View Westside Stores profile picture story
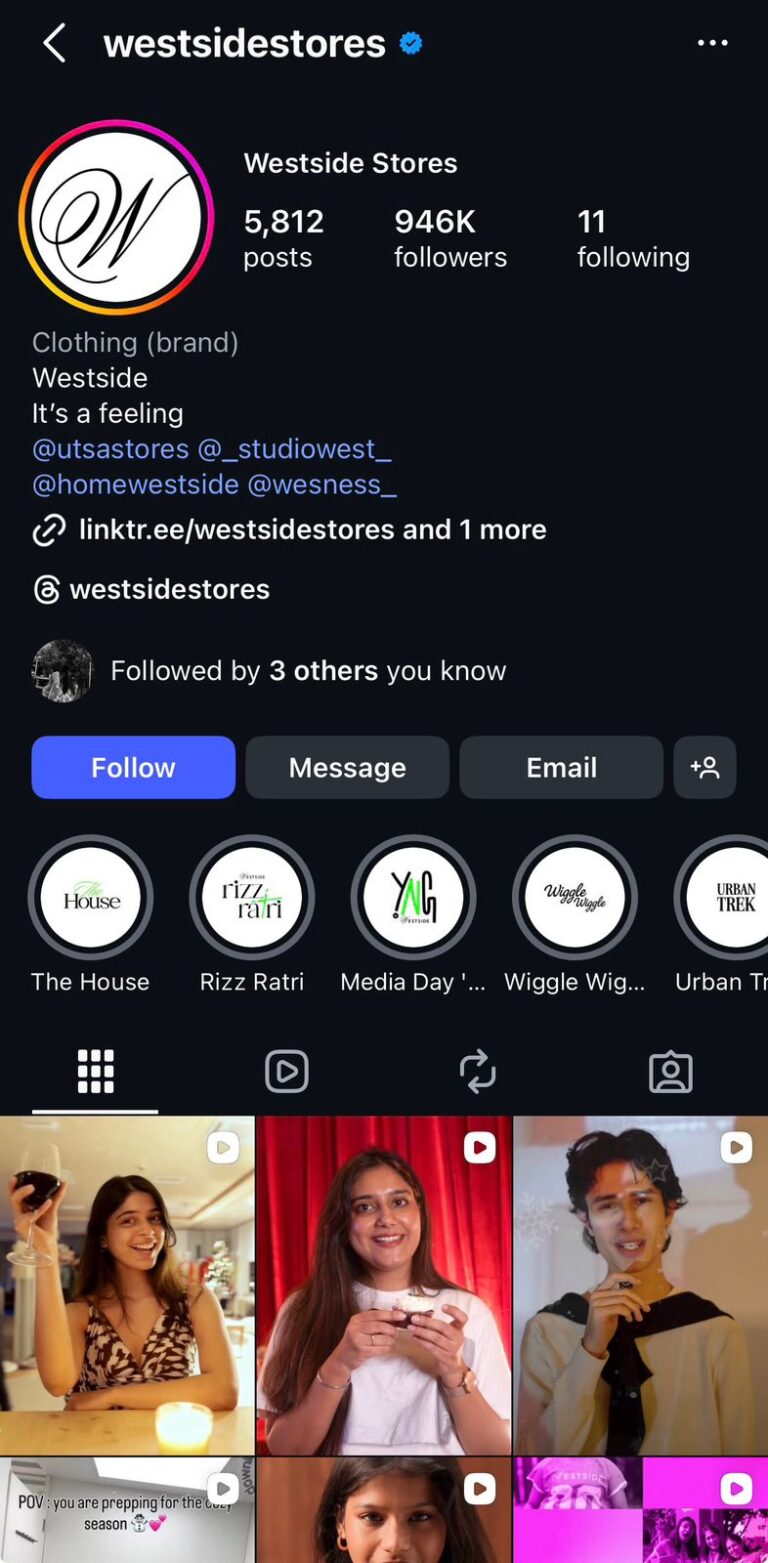768x1563 pixels. pyautogui.click(x=116, y=217)
